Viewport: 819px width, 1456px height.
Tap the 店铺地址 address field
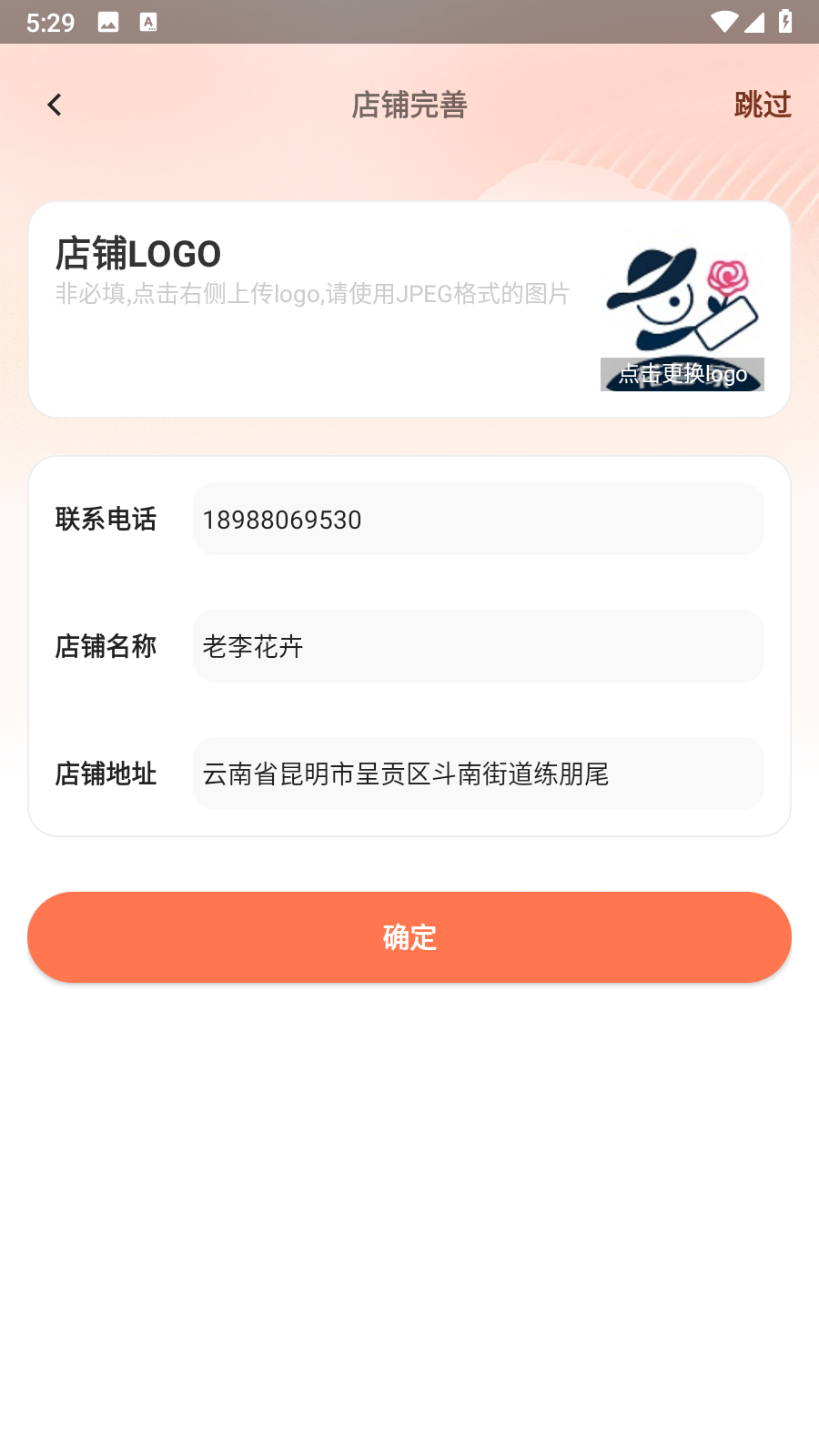478,773
